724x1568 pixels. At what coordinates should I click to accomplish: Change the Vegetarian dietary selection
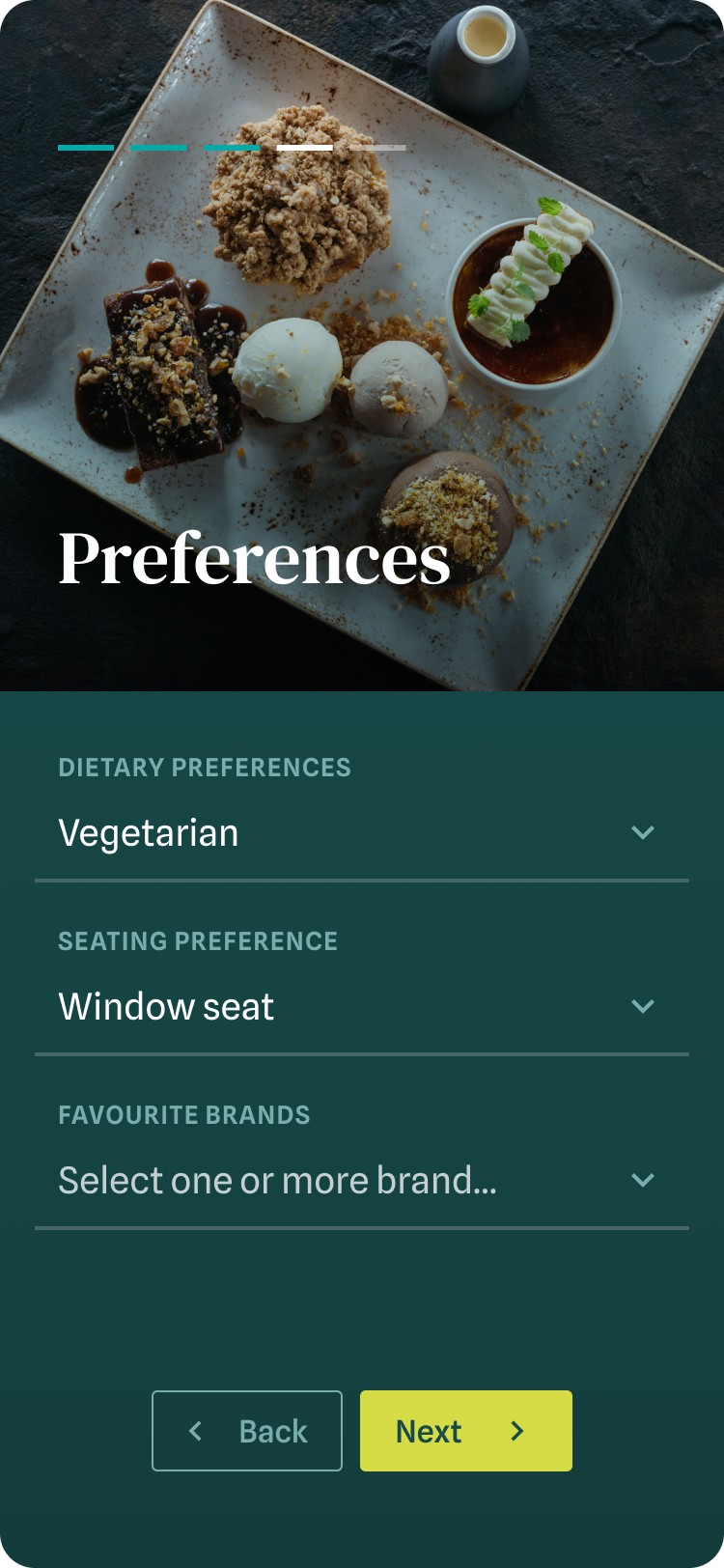click(150, 832)
